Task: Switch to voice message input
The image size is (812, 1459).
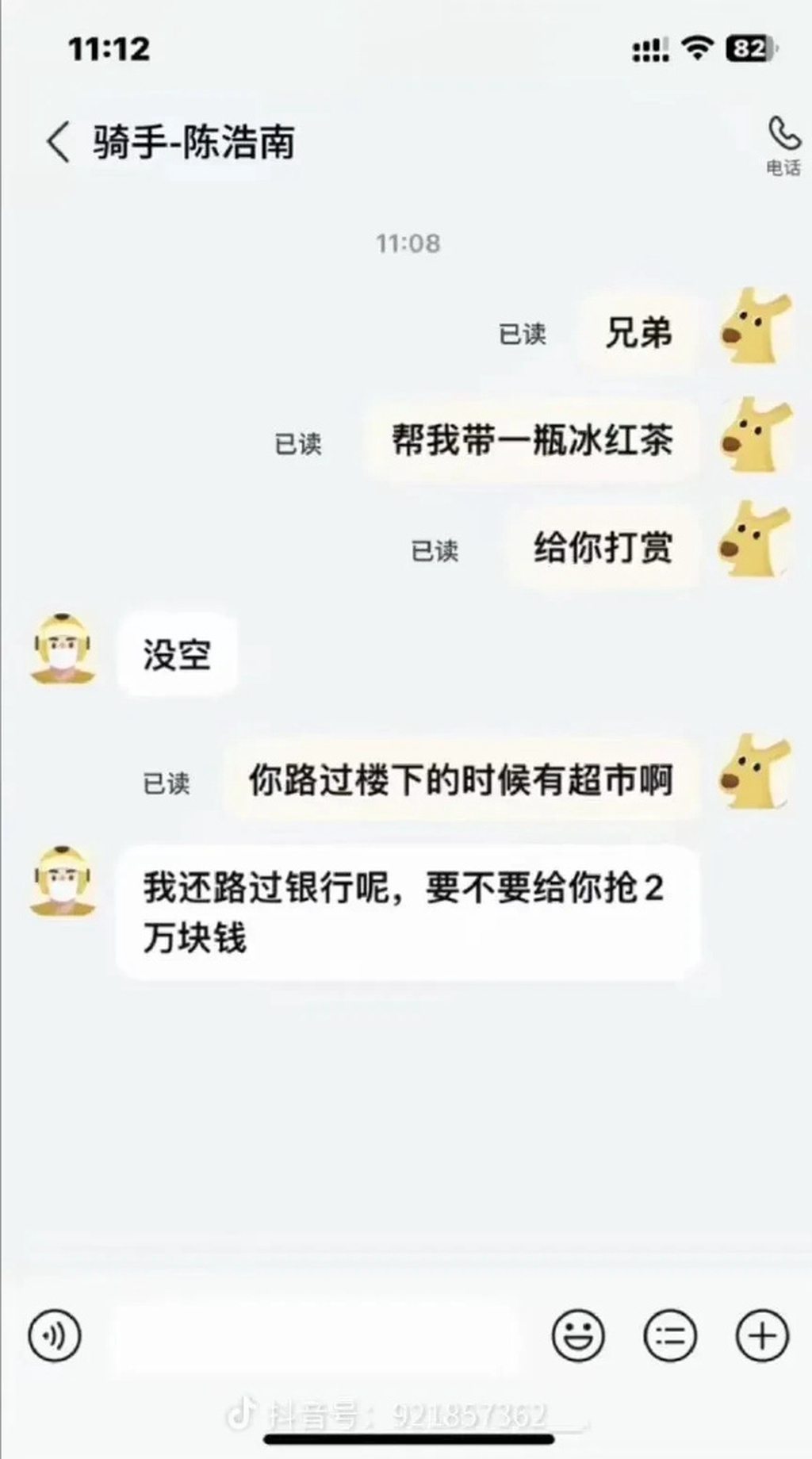Action: point(55,1336)
